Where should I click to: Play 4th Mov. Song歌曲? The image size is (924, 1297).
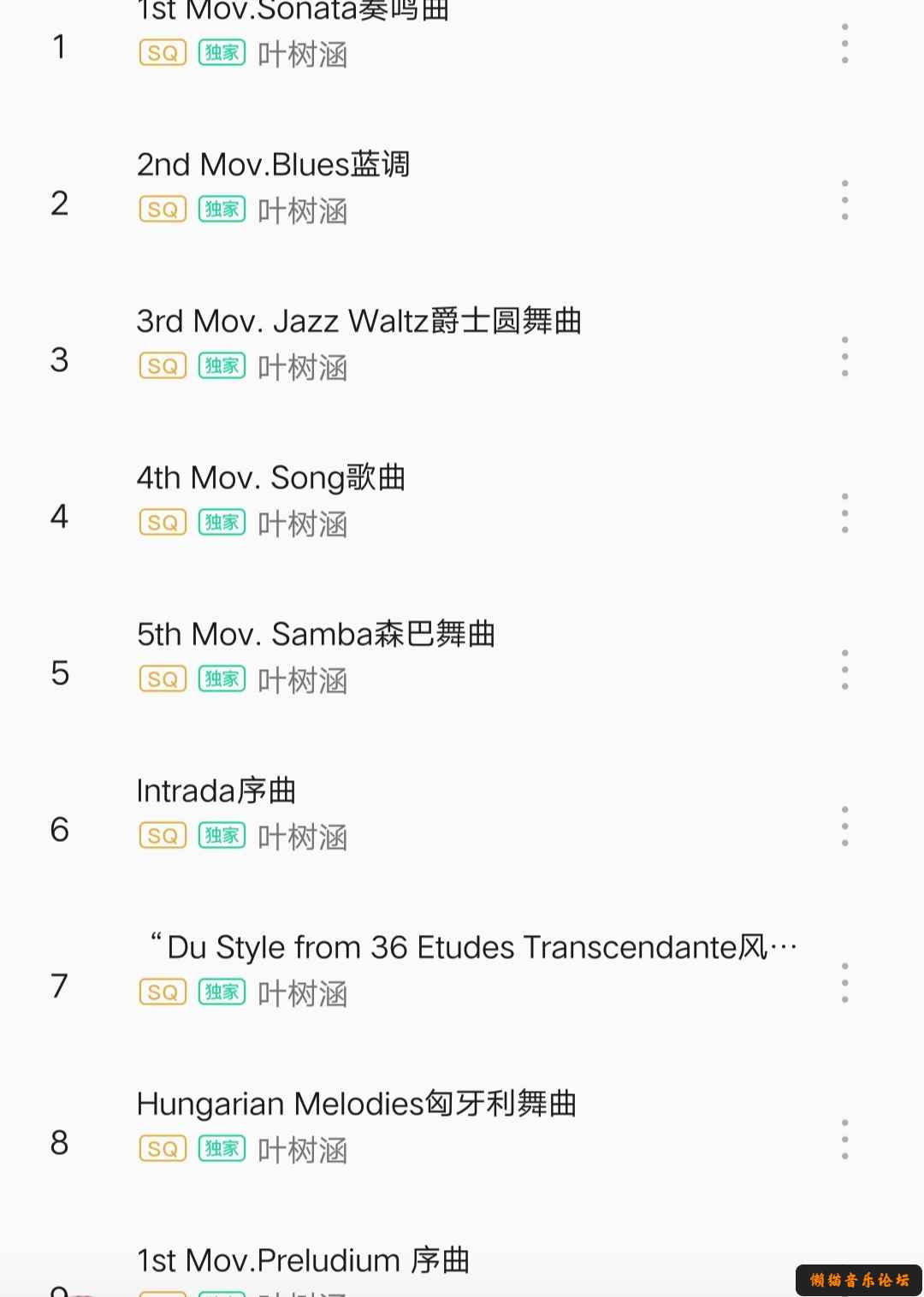click(271, 477)
